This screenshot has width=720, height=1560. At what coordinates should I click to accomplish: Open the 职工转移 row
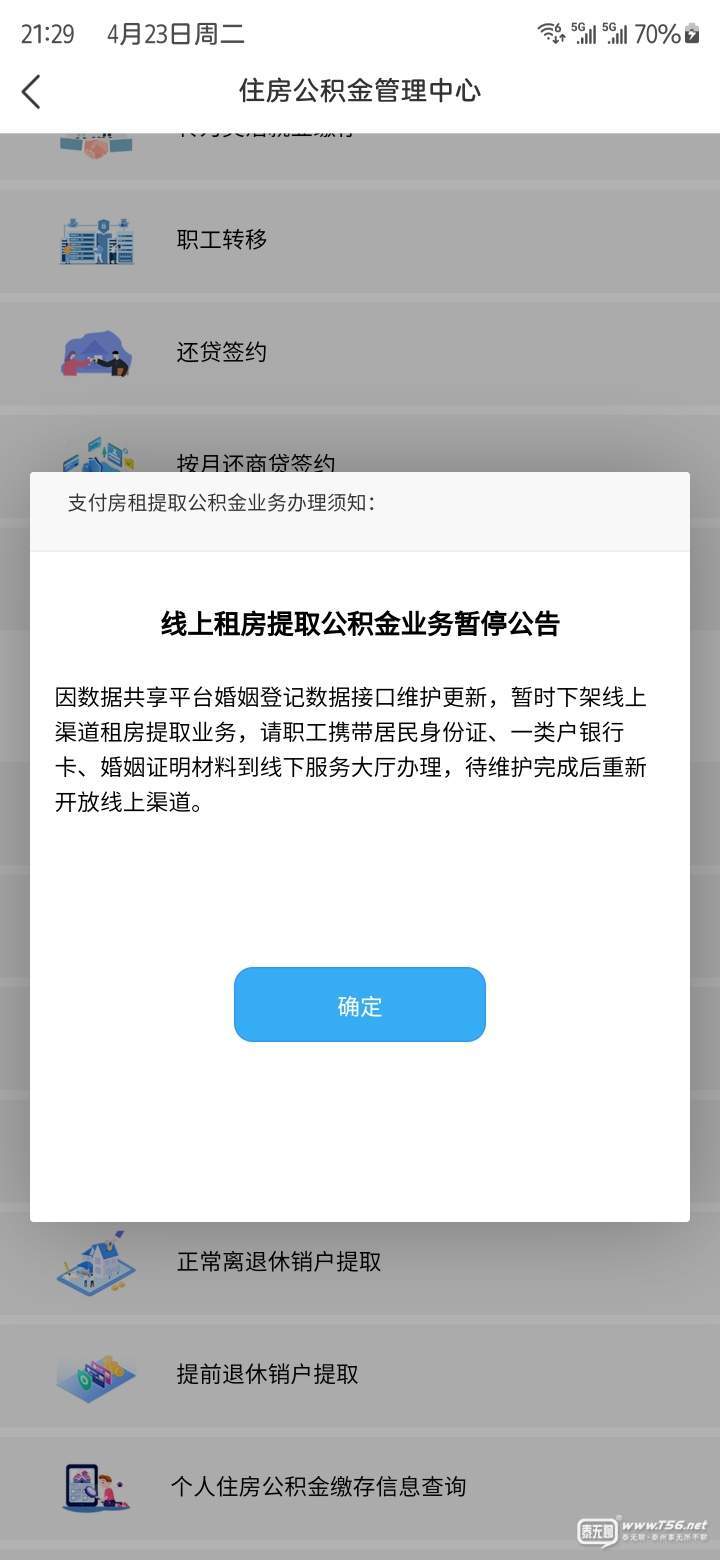tap(222, 240)
